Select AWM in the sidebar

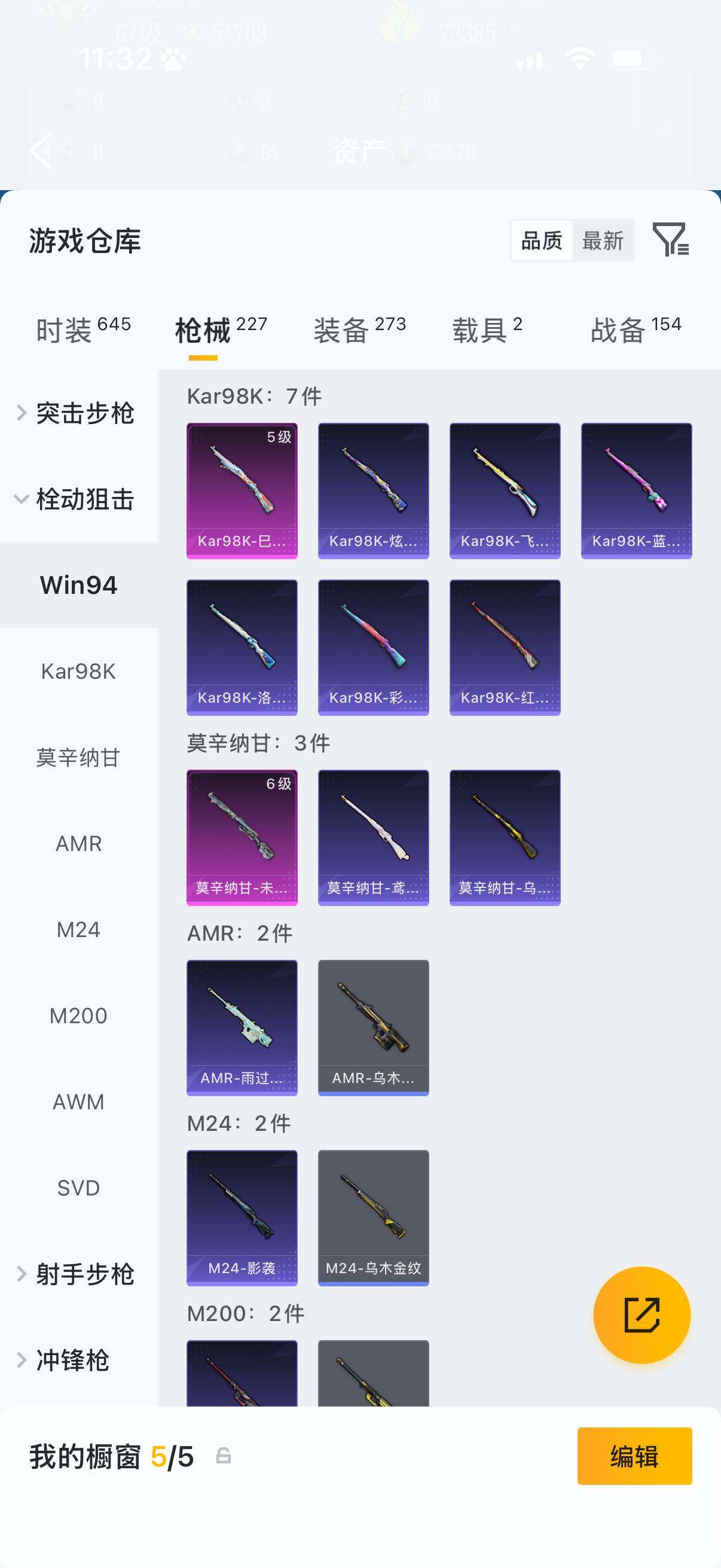(x=78, y=1102)
